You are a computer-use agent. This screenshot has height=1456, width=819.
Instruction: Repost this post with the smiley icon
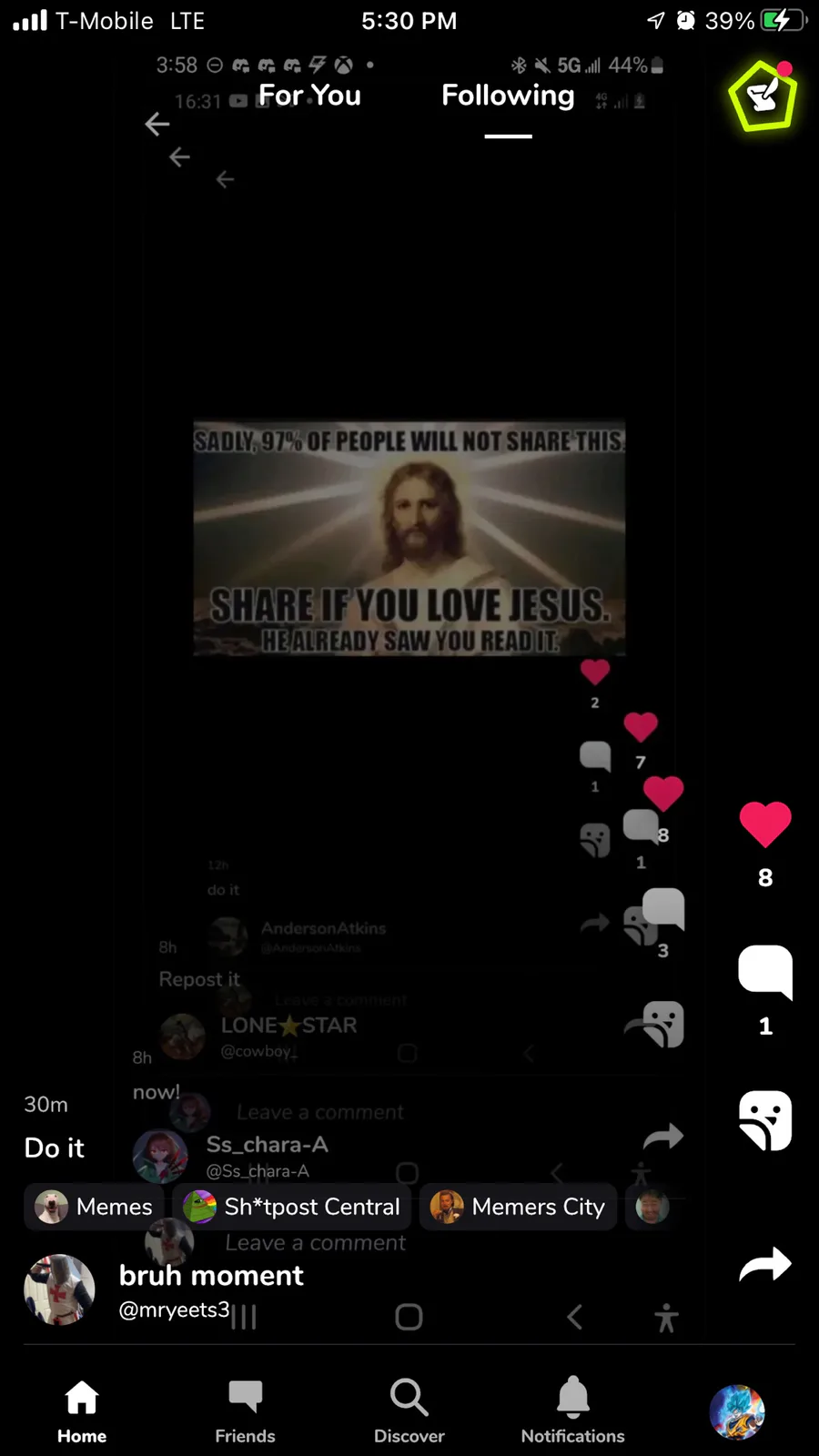764,1120
